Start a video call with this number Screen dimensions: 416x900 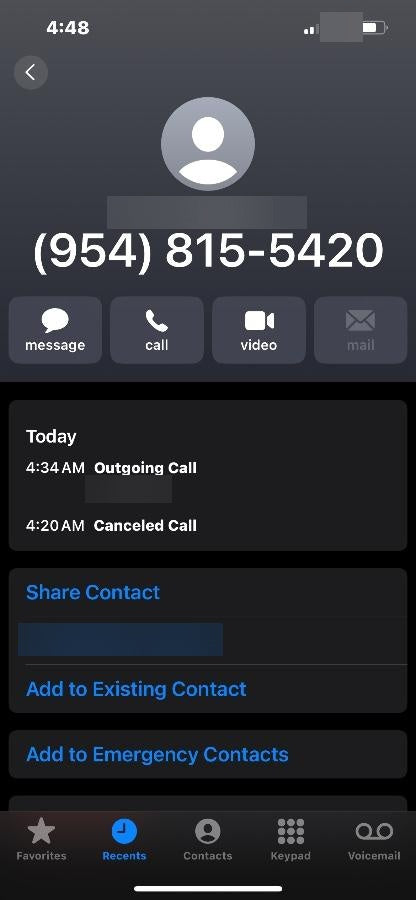[x=259, y=330]
